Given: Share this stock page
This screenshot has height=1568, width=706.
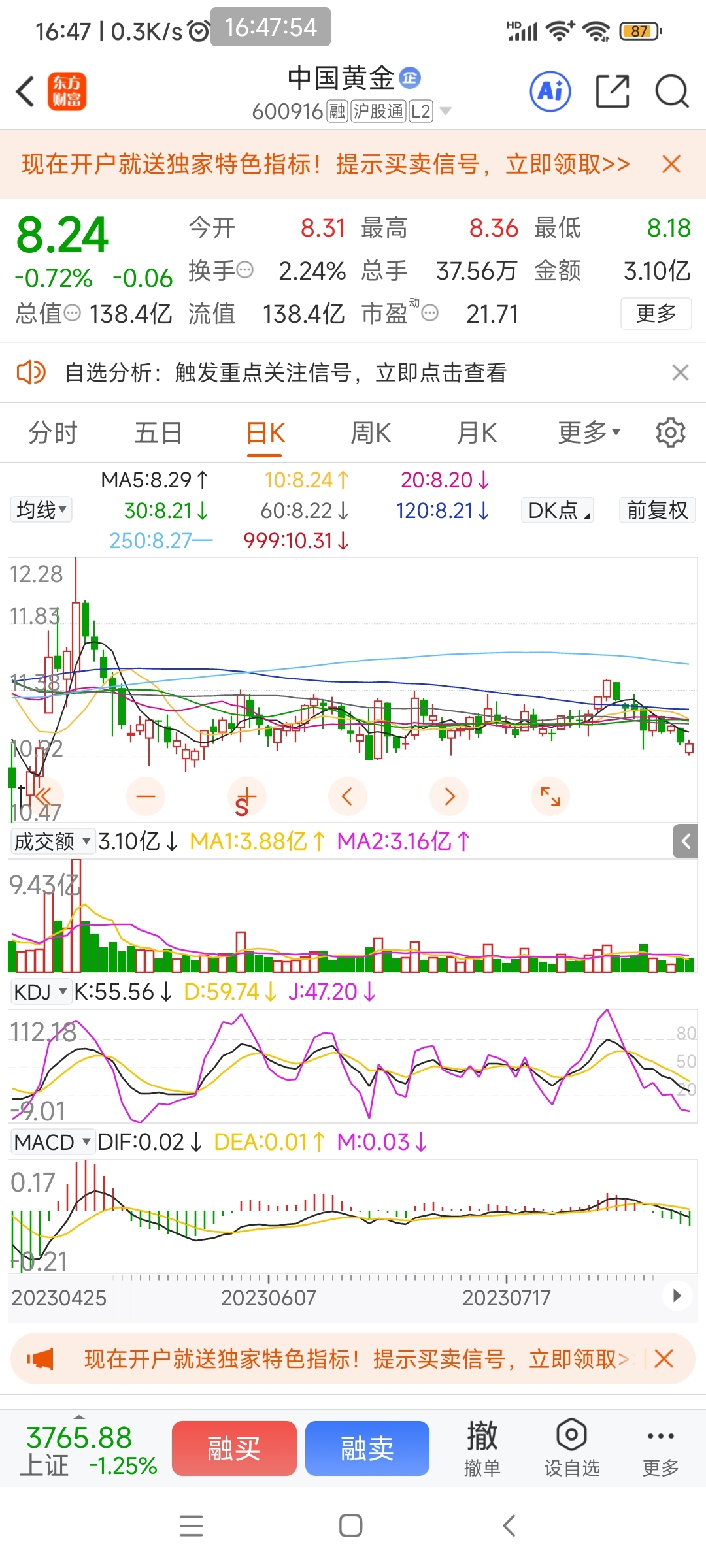Looking at the screenshot, I should pyautogui.click(x=613, y=91).
